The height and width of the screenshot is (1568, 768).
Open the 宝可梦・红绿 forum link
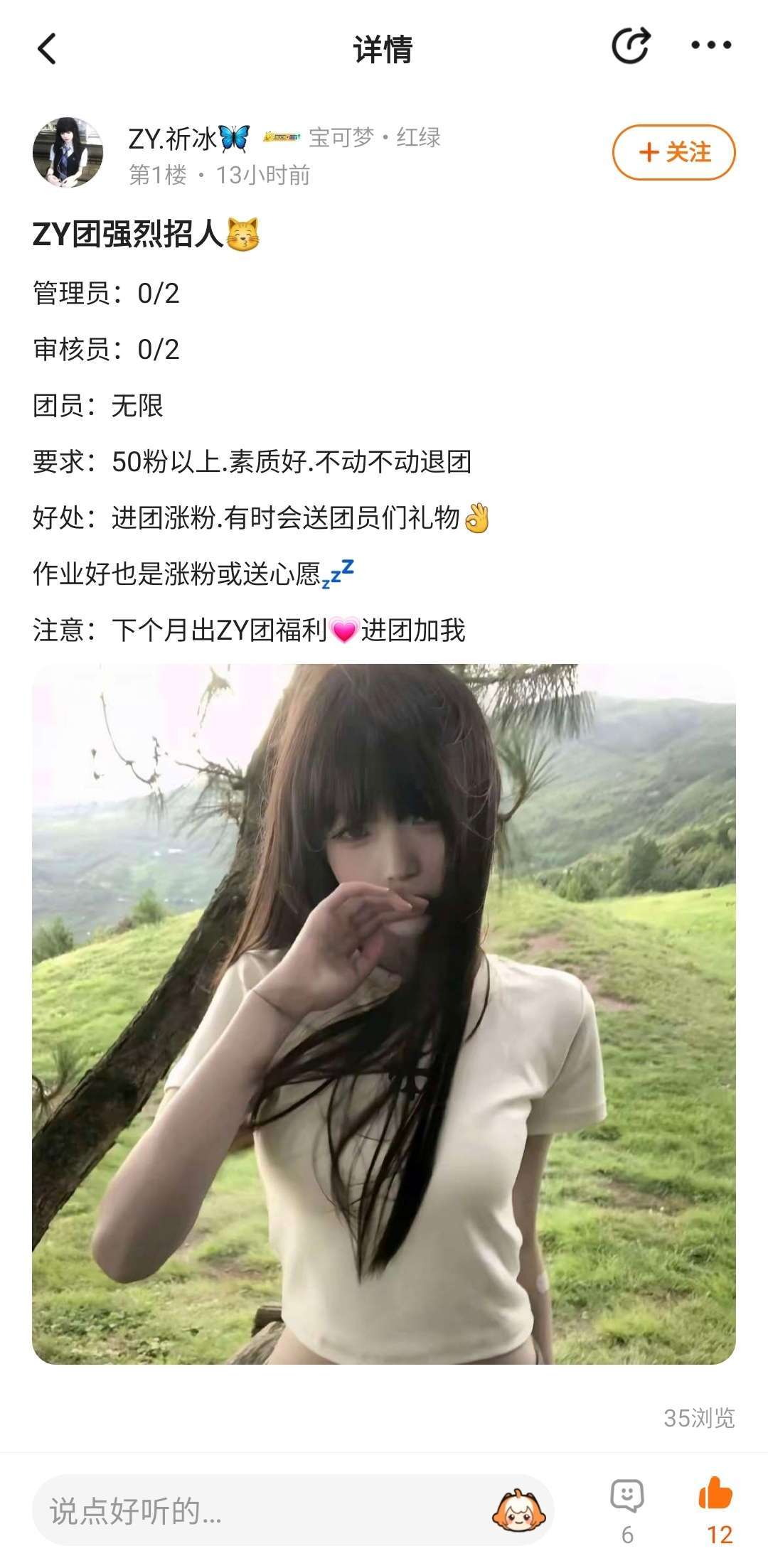374,137
